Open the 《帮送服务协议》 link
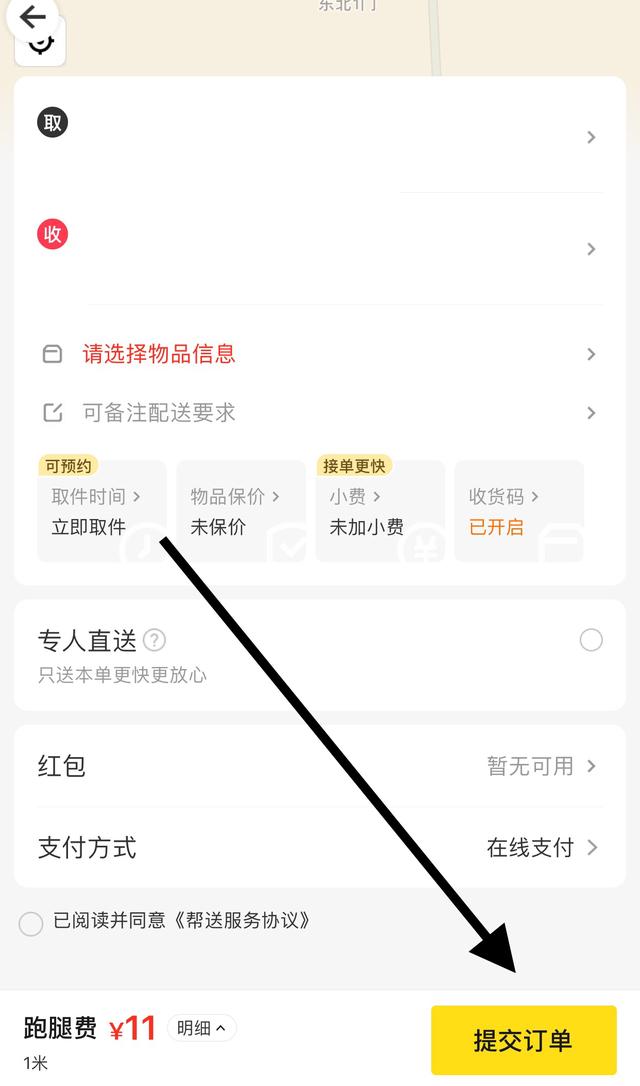The width and height of the screenshot is (640, 1086). [242, 921]
